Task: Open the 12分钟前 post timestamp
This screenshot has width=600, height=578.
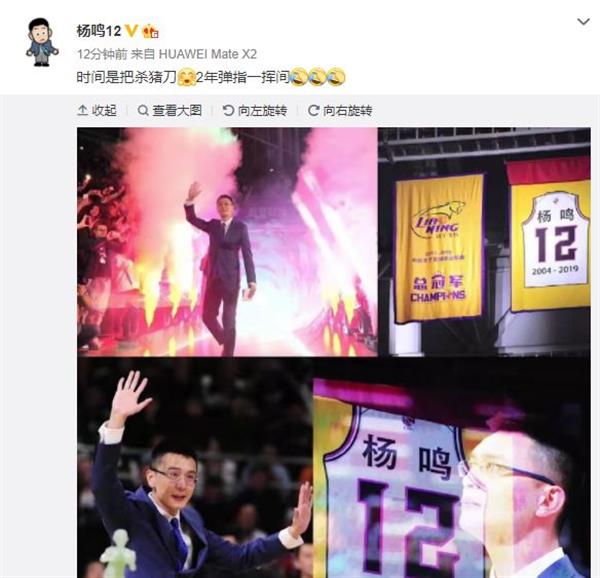Action: pyautogui.click(x=101, y=53)
